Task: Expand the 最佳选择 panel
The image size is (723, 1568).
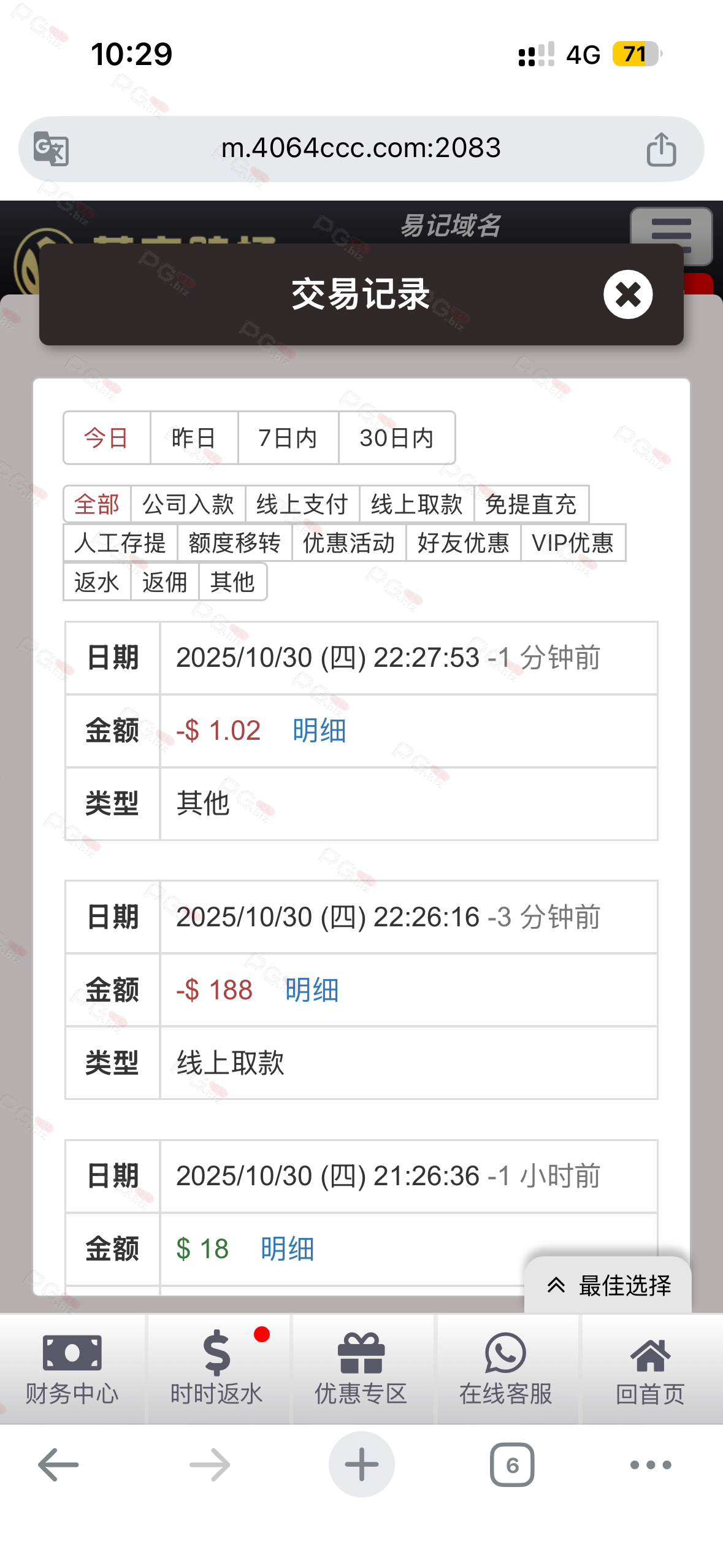Action: coord(608,1285)
